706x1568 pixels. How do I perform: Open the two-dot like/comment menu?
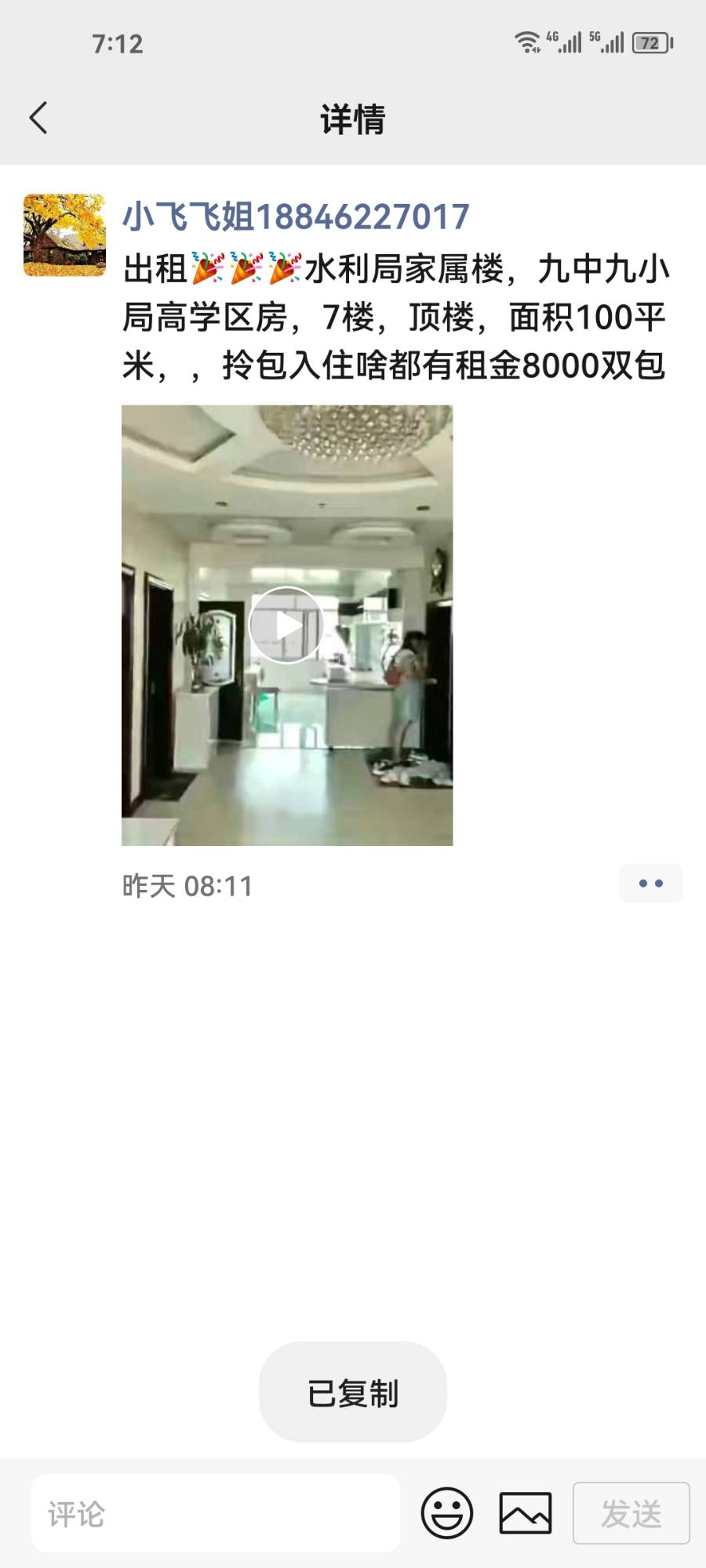click(x=650, y=884)
